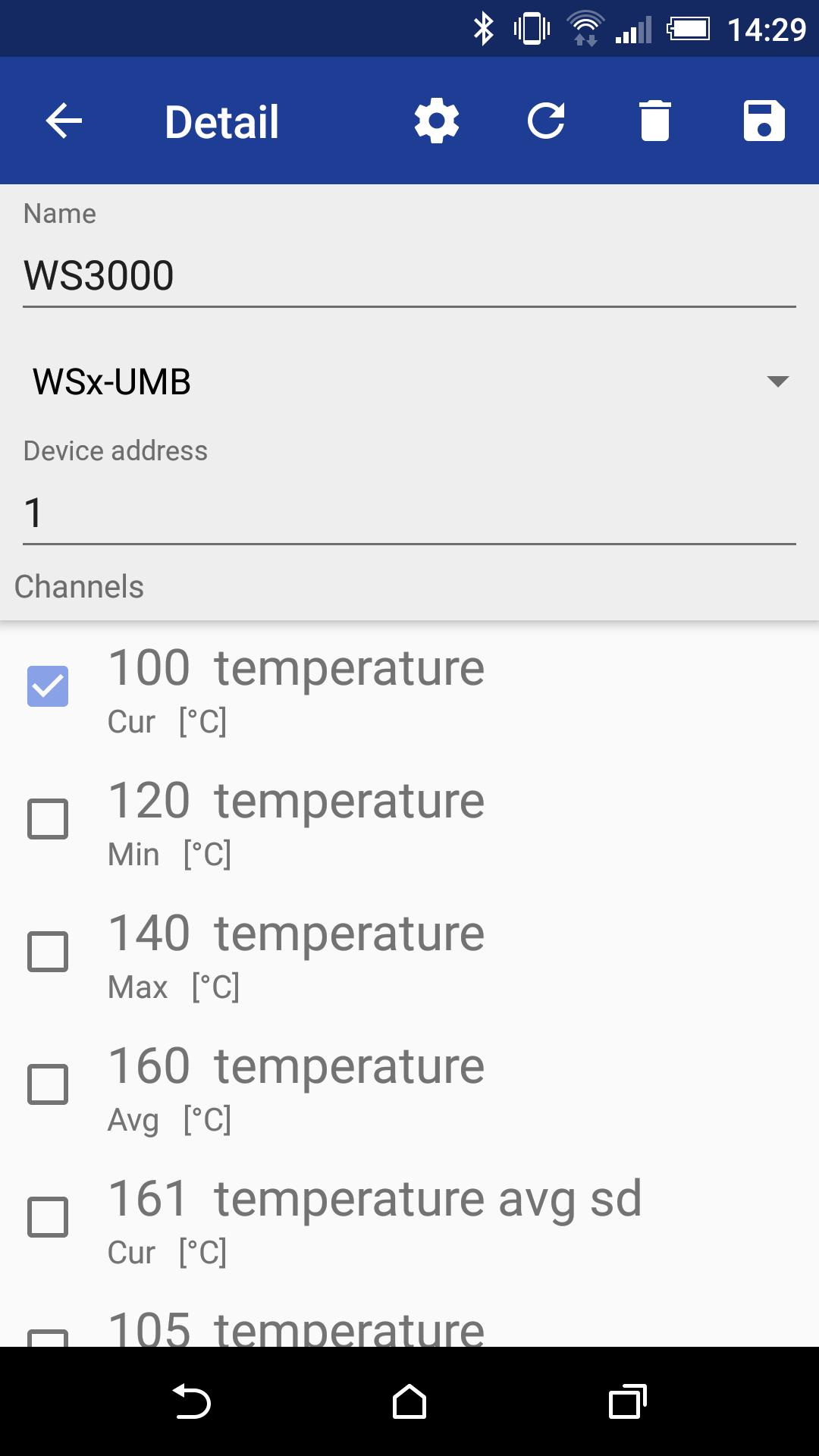Enable channel 120 temperature Min
This screenshot has height=1456, width=819.
point(48,819)
